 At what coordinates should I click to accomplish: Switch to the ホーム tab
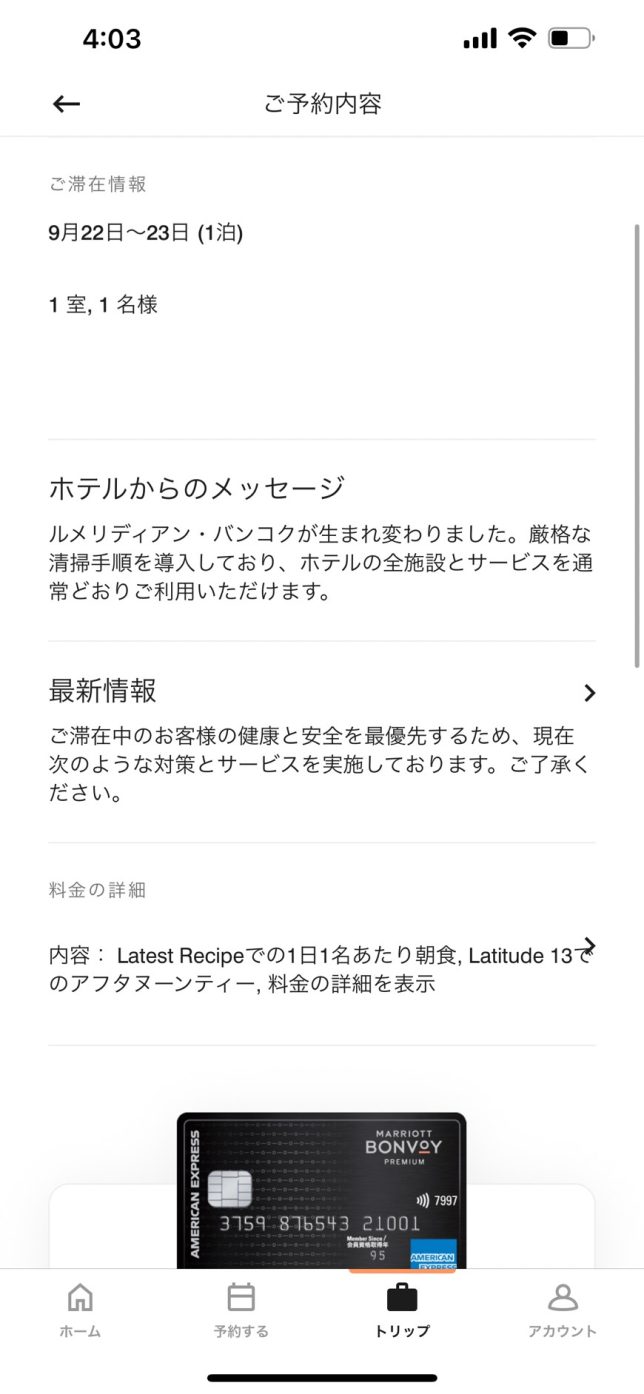coord(80,1310)
